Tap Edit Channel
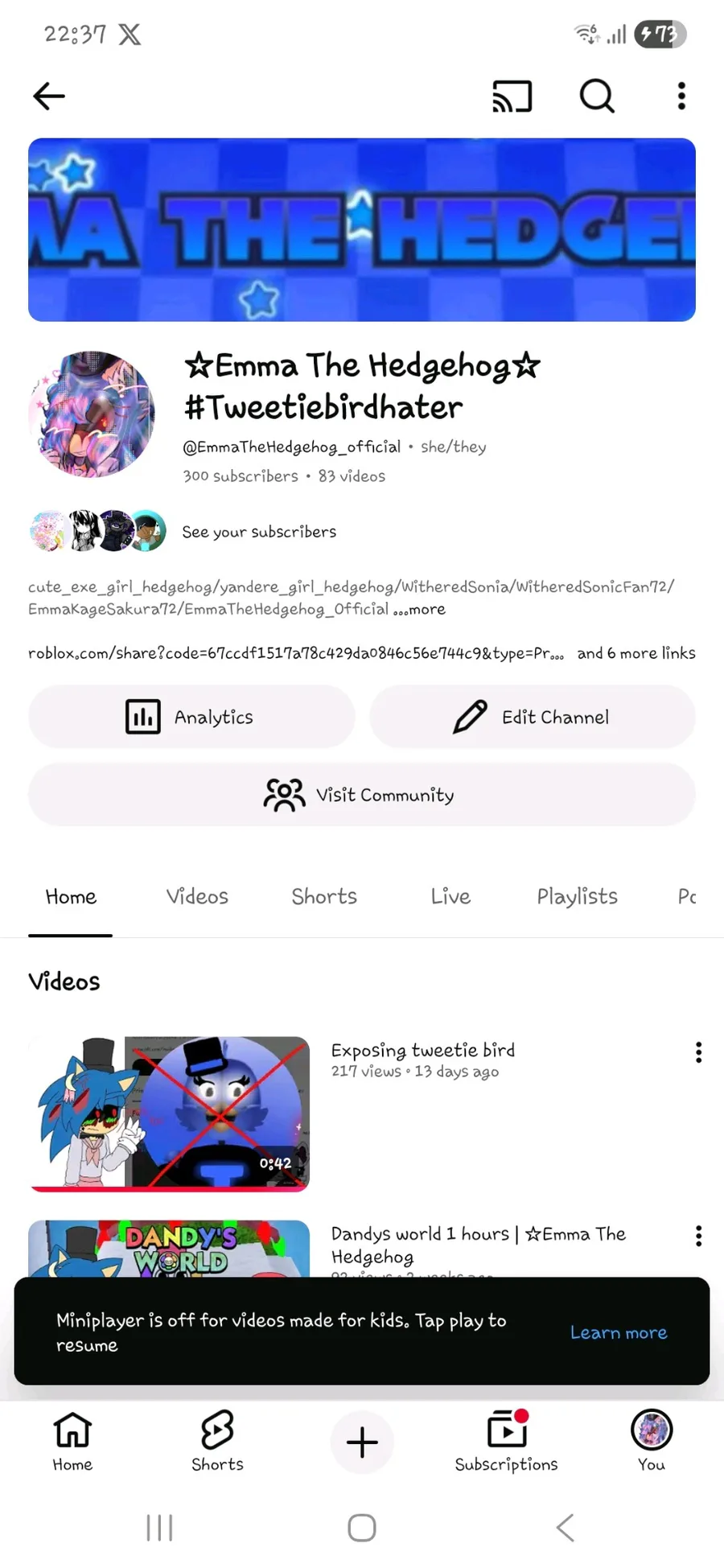Viewport: 724px width, 1568px height. tap(533, 717)
